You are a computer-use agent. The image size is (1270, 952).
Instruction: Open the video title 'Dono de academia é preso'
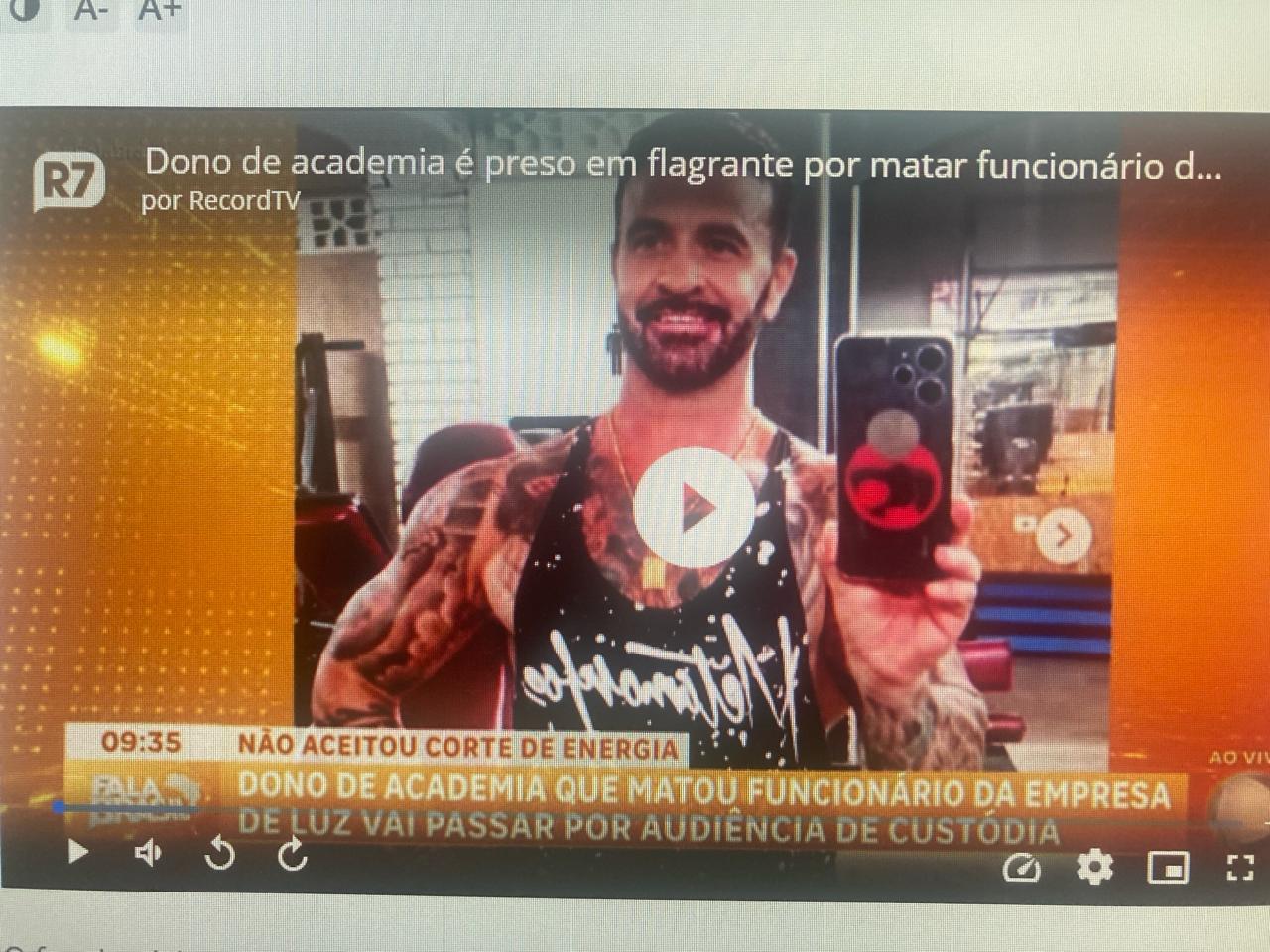click(683, 164)
